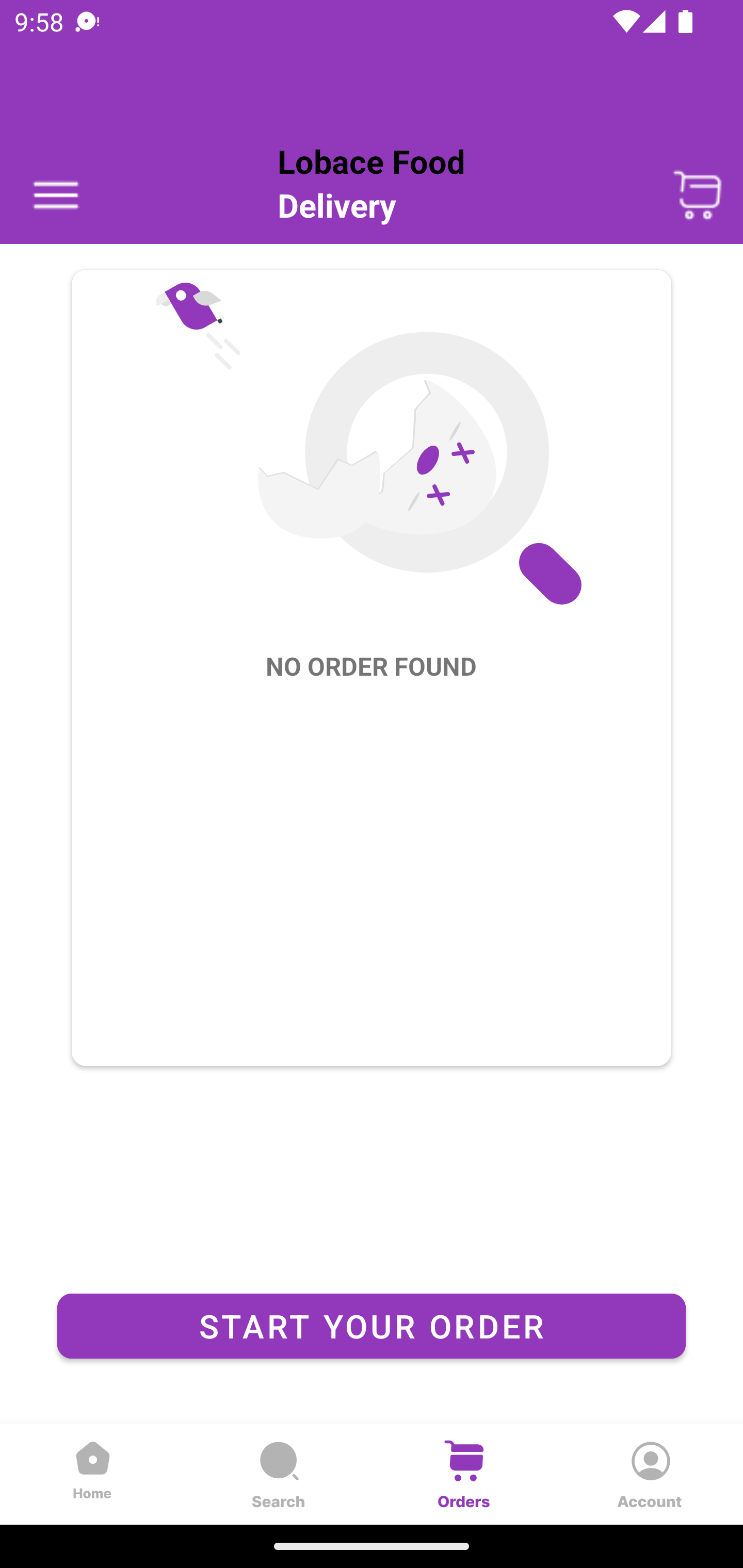Open the hamburger drawer menu
This screenshot has width=743, height=1568.
point(55,195)
